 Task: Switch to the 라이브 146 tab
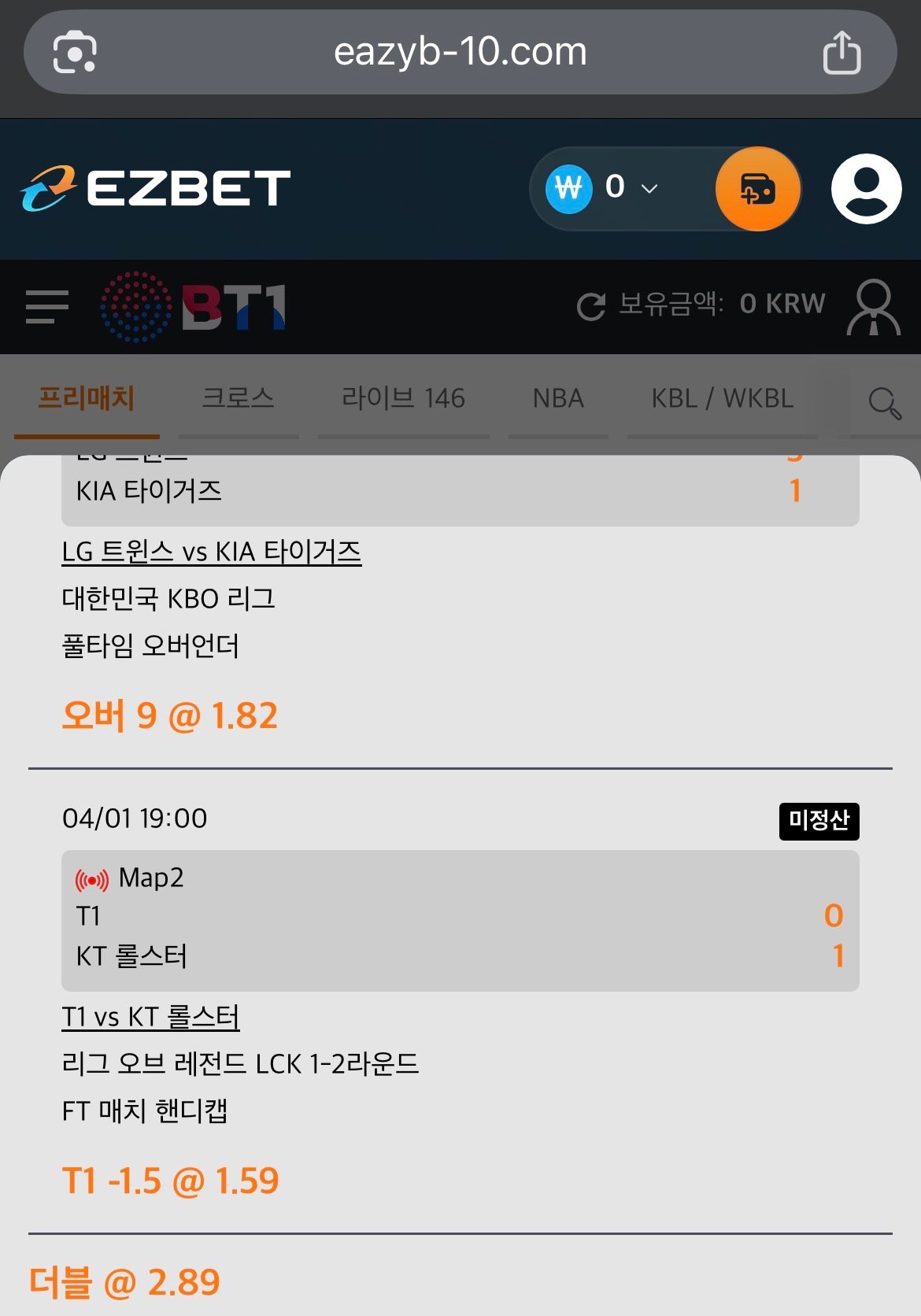click(403, 398)
